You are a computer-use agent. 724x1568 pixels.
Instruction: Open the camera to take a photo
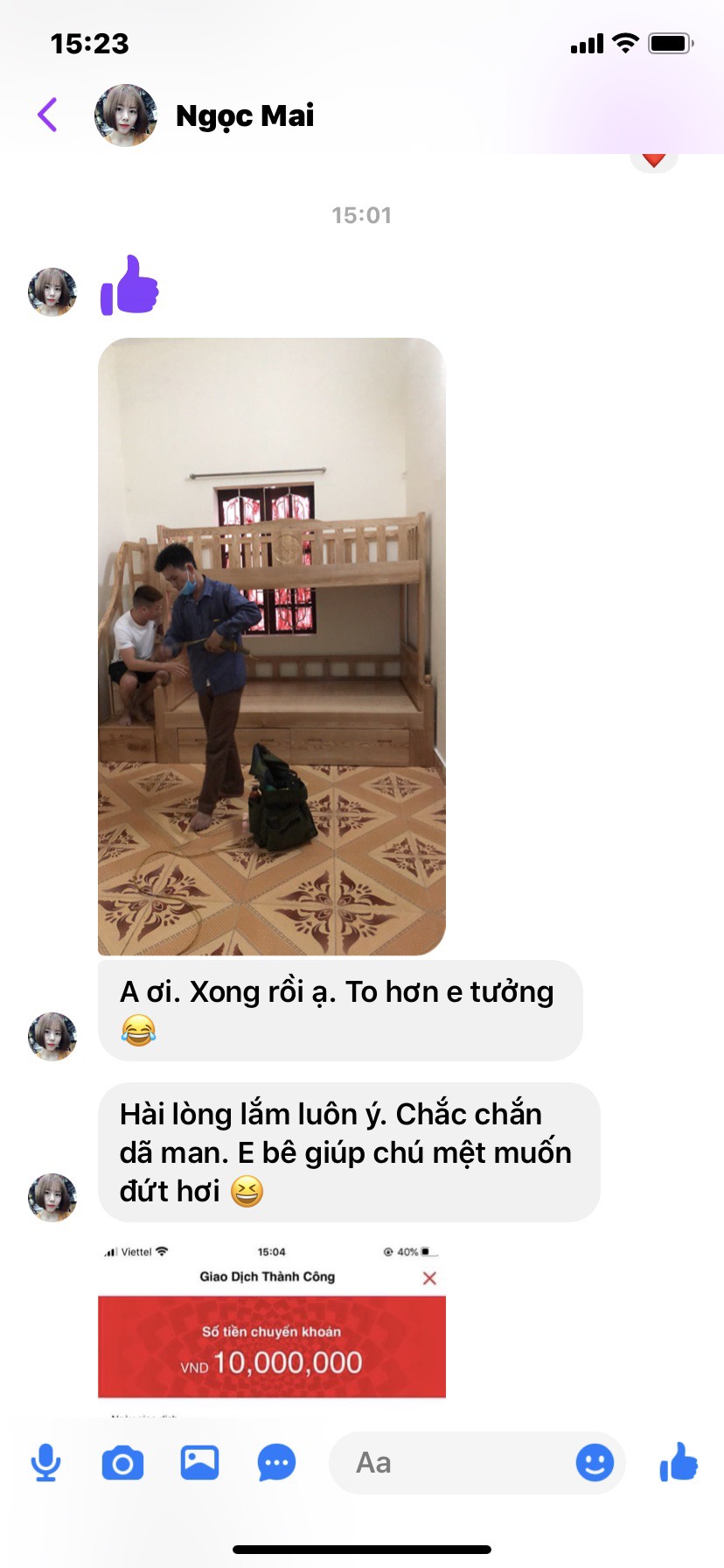[122, 1462]
